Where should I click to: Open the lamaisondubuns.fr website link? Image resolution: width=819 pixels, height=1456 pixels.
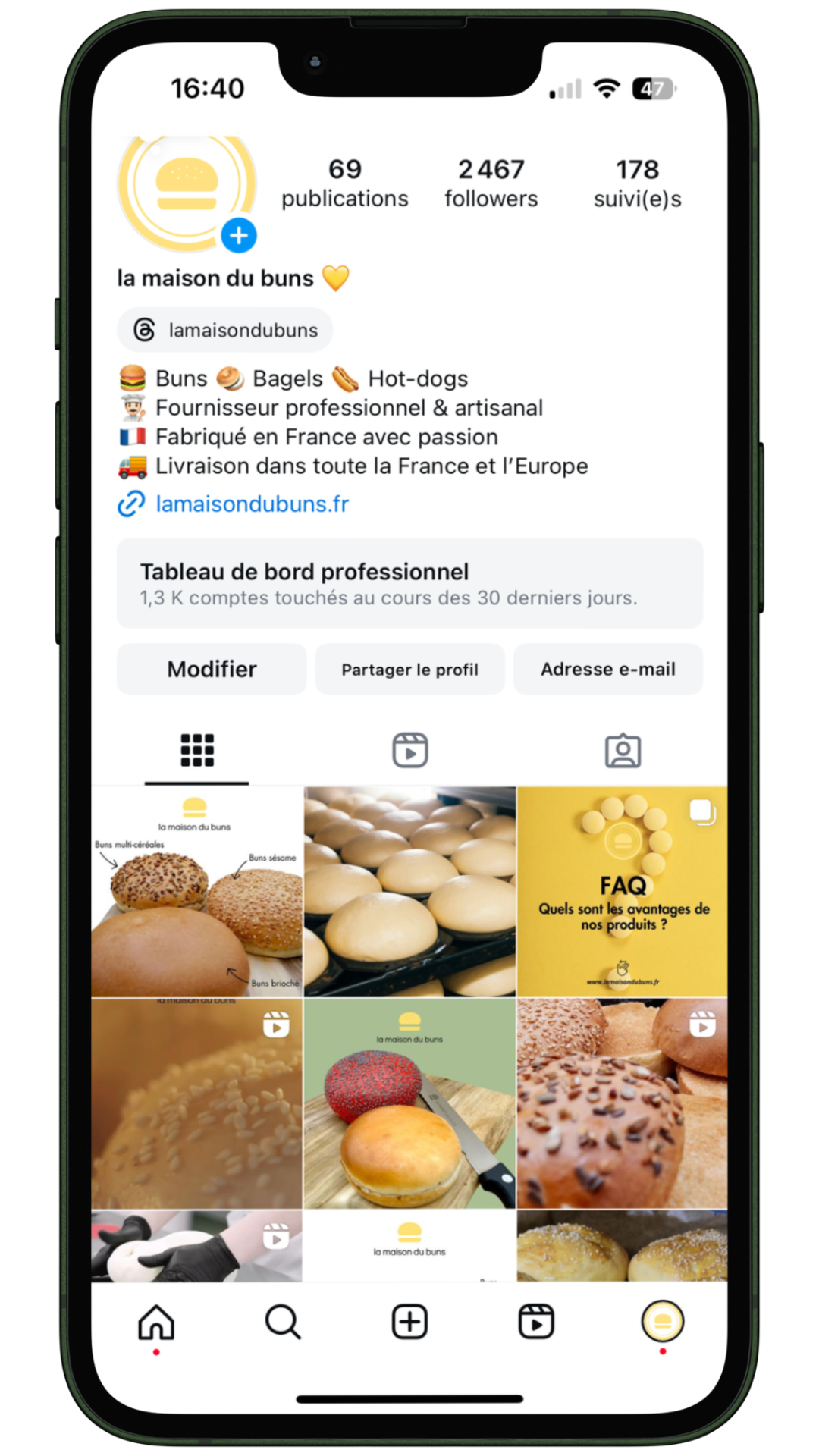252,504
